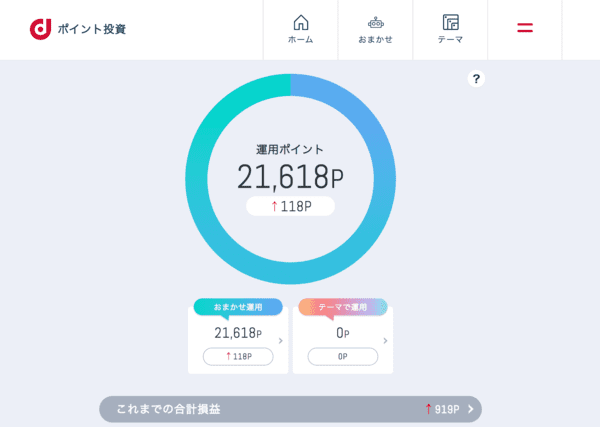This screenshot has width=600, height=427.
Task: Switch to the おまかせ tab
Action: click(375, 29)
